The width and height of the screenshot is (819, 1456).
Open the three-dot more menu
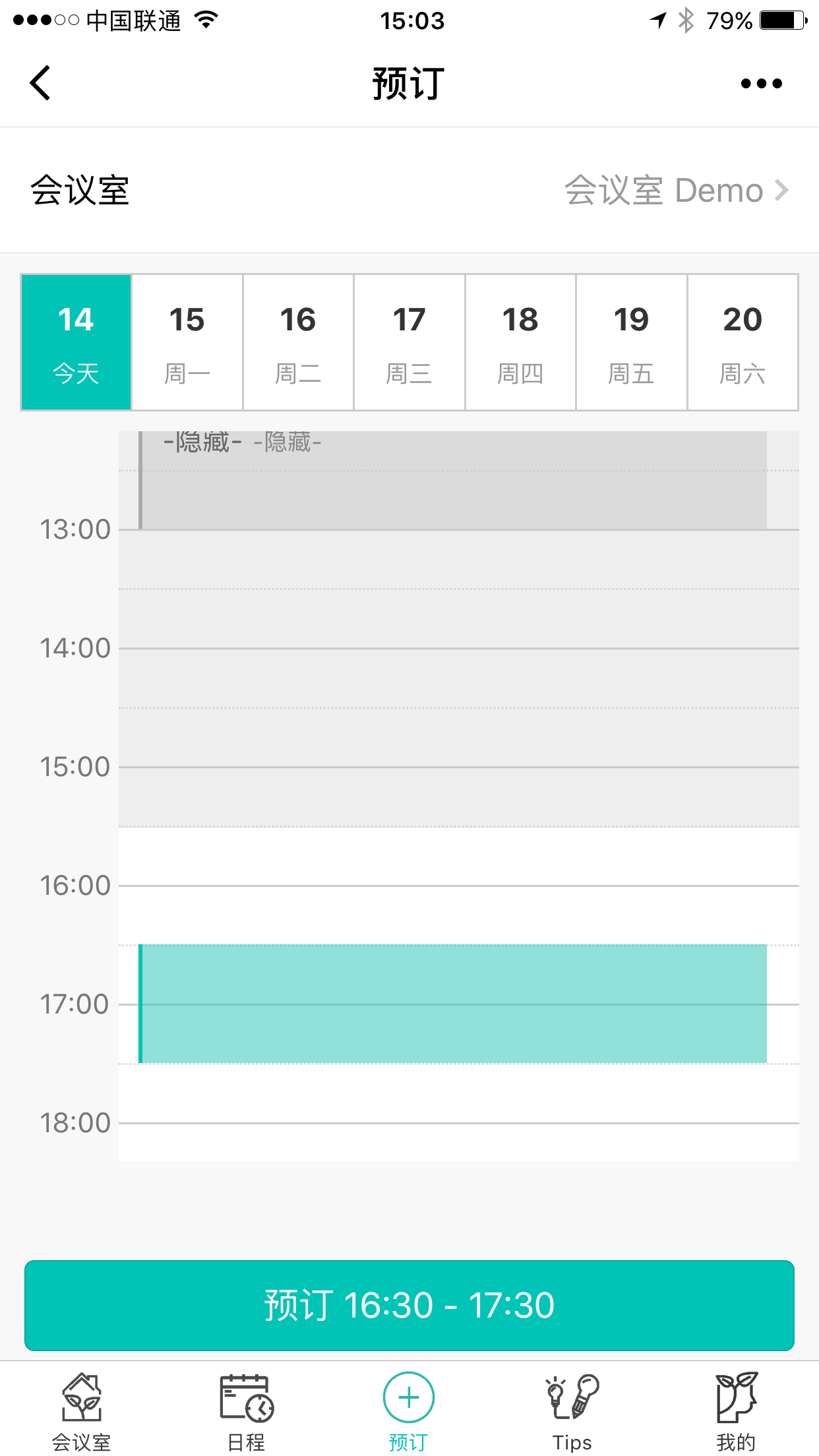coord(761,83)
